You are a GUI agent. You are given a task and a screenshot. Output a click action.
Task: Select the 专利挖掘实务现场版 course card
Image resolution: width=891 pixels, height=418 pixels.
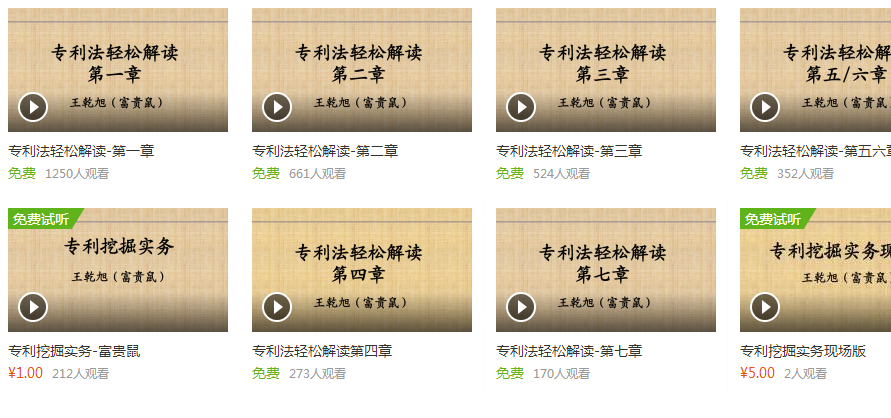click(815, 270)
